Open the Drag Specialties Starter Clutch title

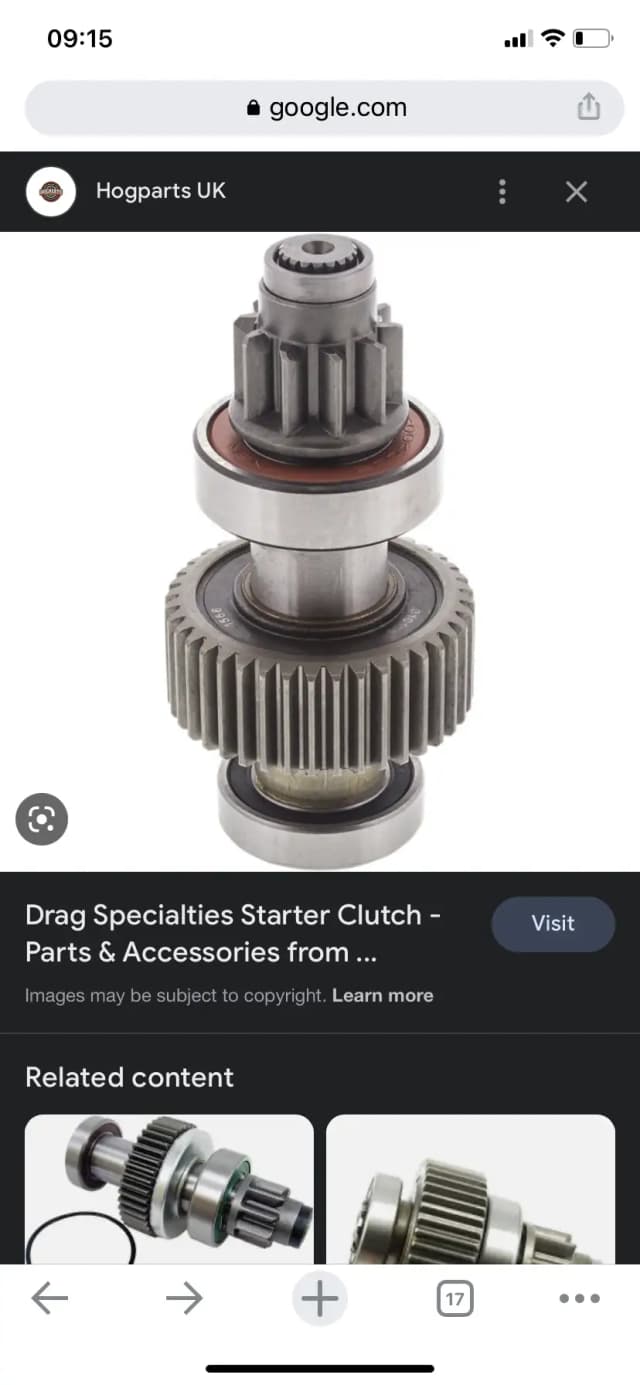click(x=233, y=933)
